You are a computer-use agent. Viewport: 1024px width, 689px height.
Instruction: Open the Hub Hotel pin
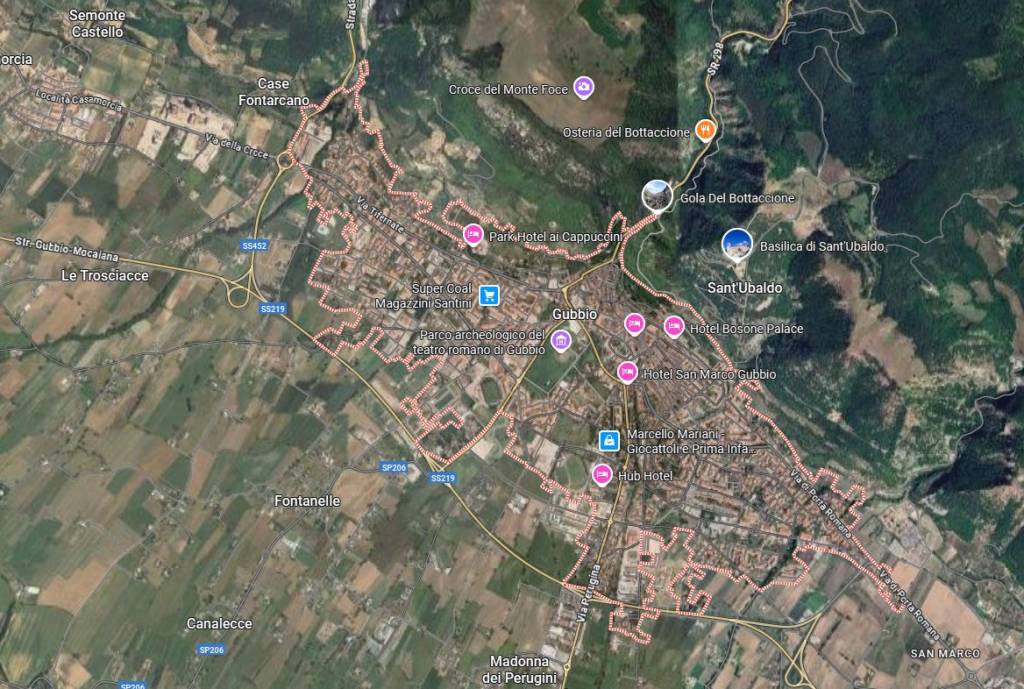(602, 475)
